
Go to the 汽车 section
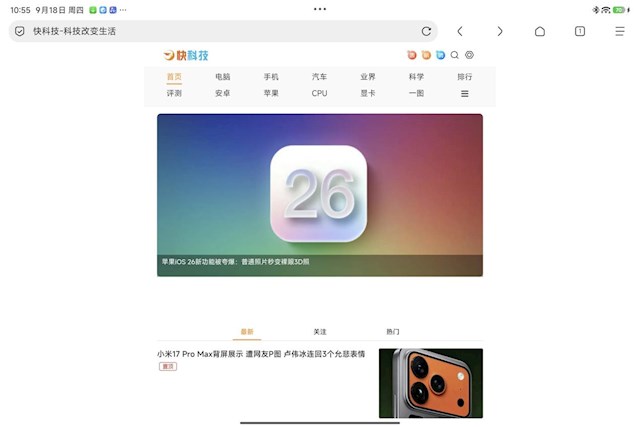tap(319, 76)
